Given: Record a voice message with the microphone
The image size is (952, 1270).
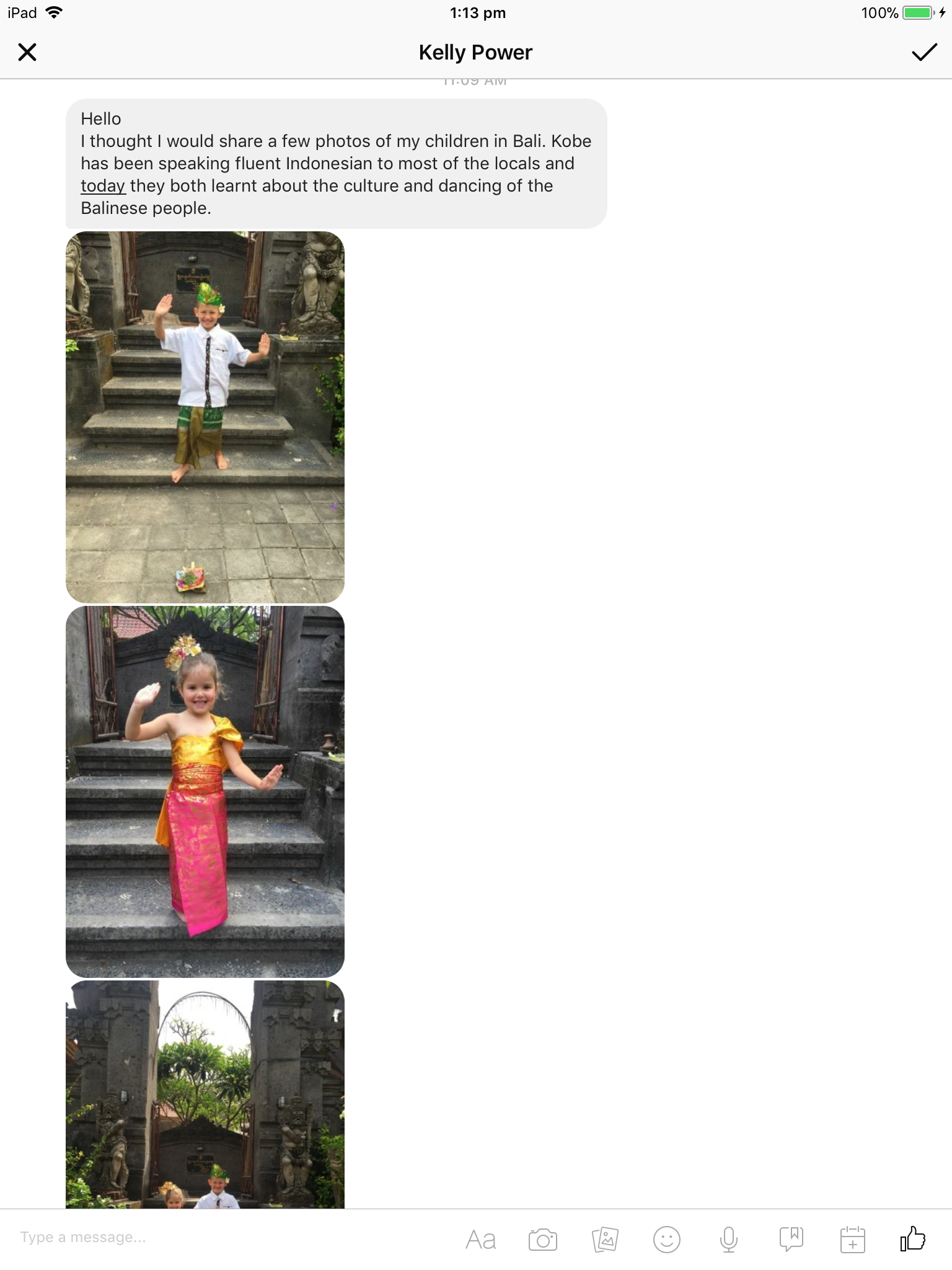Looking at the screenshot, I should pyautogui.click(x=729, y=1239).
